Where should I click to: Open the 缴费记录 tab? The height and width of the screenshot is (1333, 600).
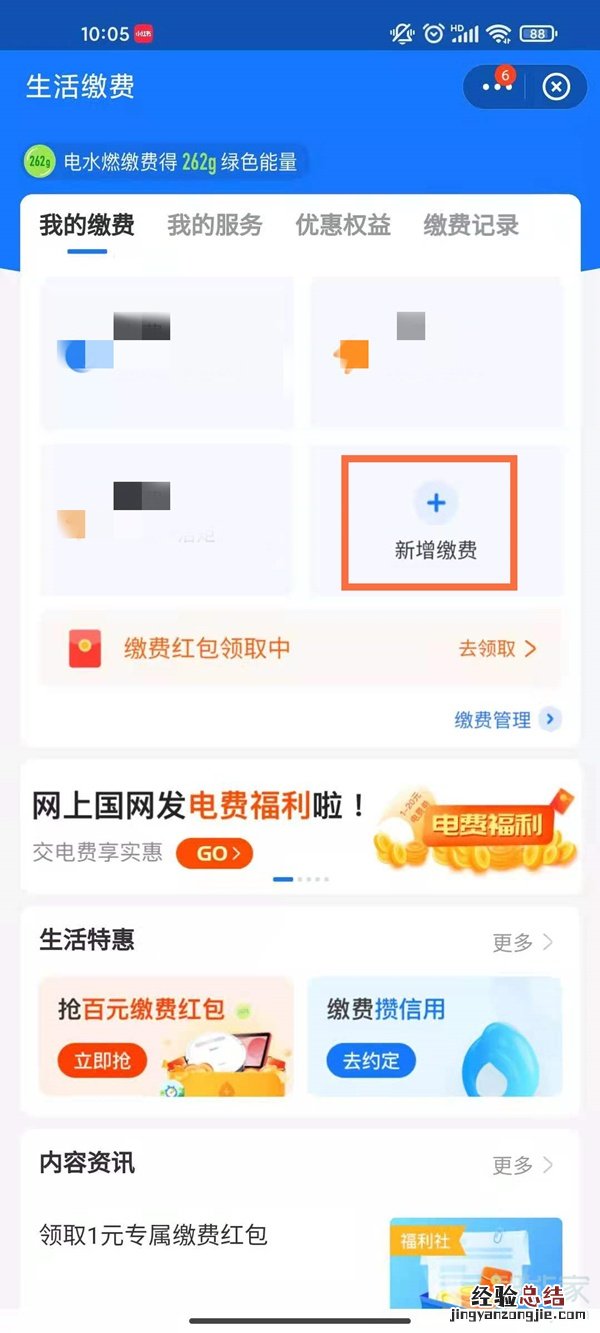pyautogui.click(x=471, y=225)
